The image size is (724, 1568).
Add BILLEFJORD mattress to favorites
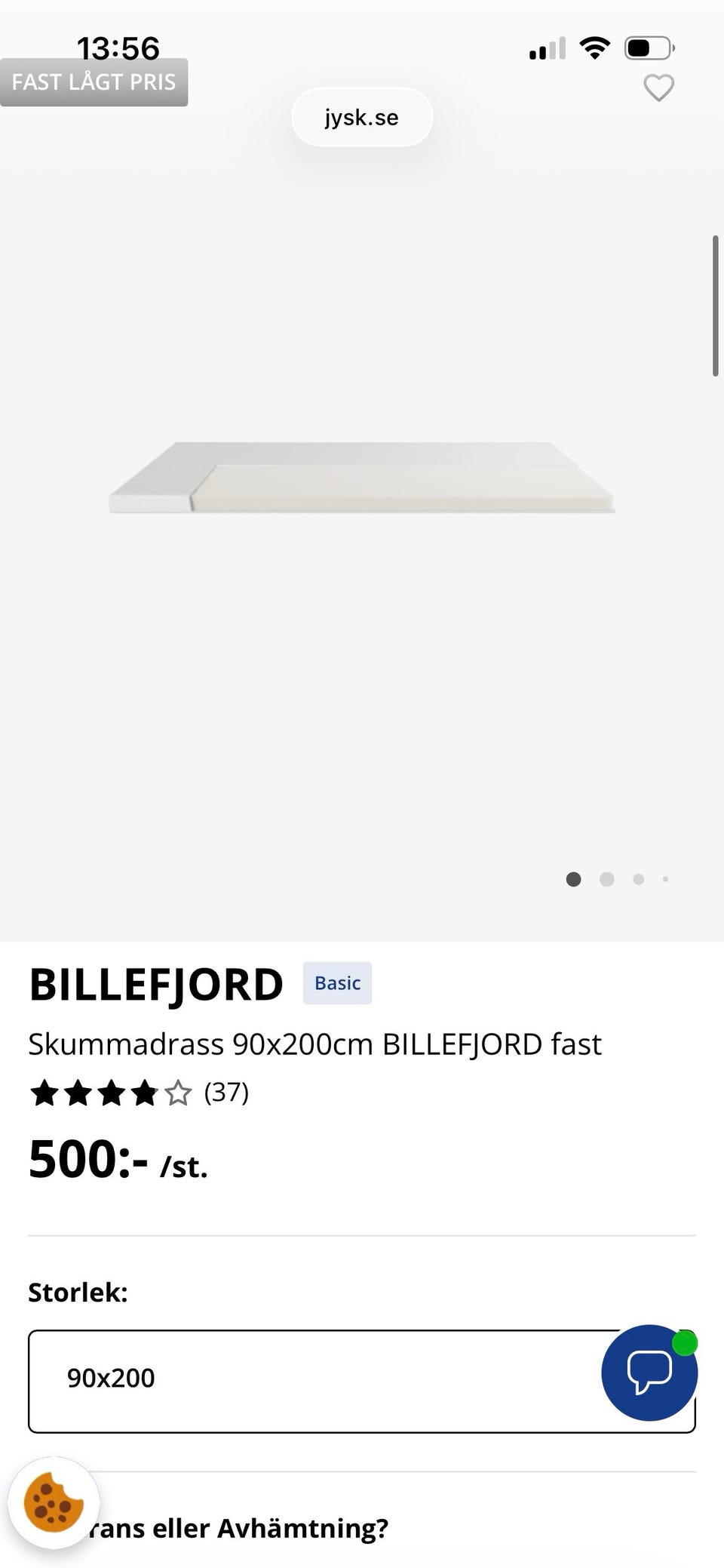click(658, 88)
